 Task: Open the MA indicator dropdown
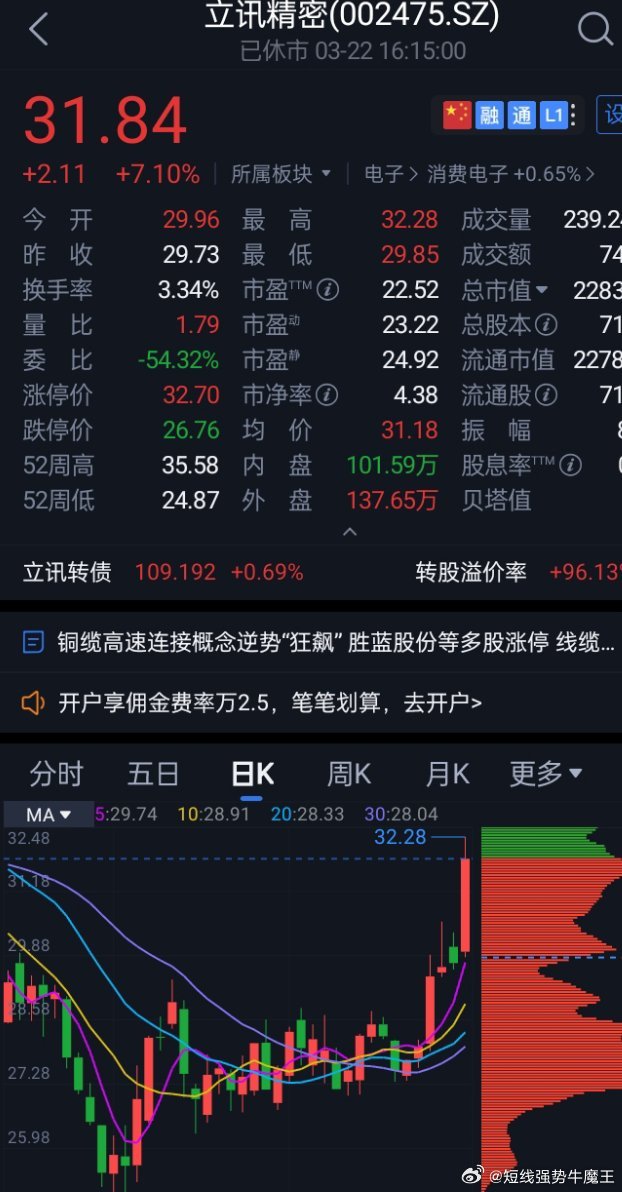(x=49, y=815)
